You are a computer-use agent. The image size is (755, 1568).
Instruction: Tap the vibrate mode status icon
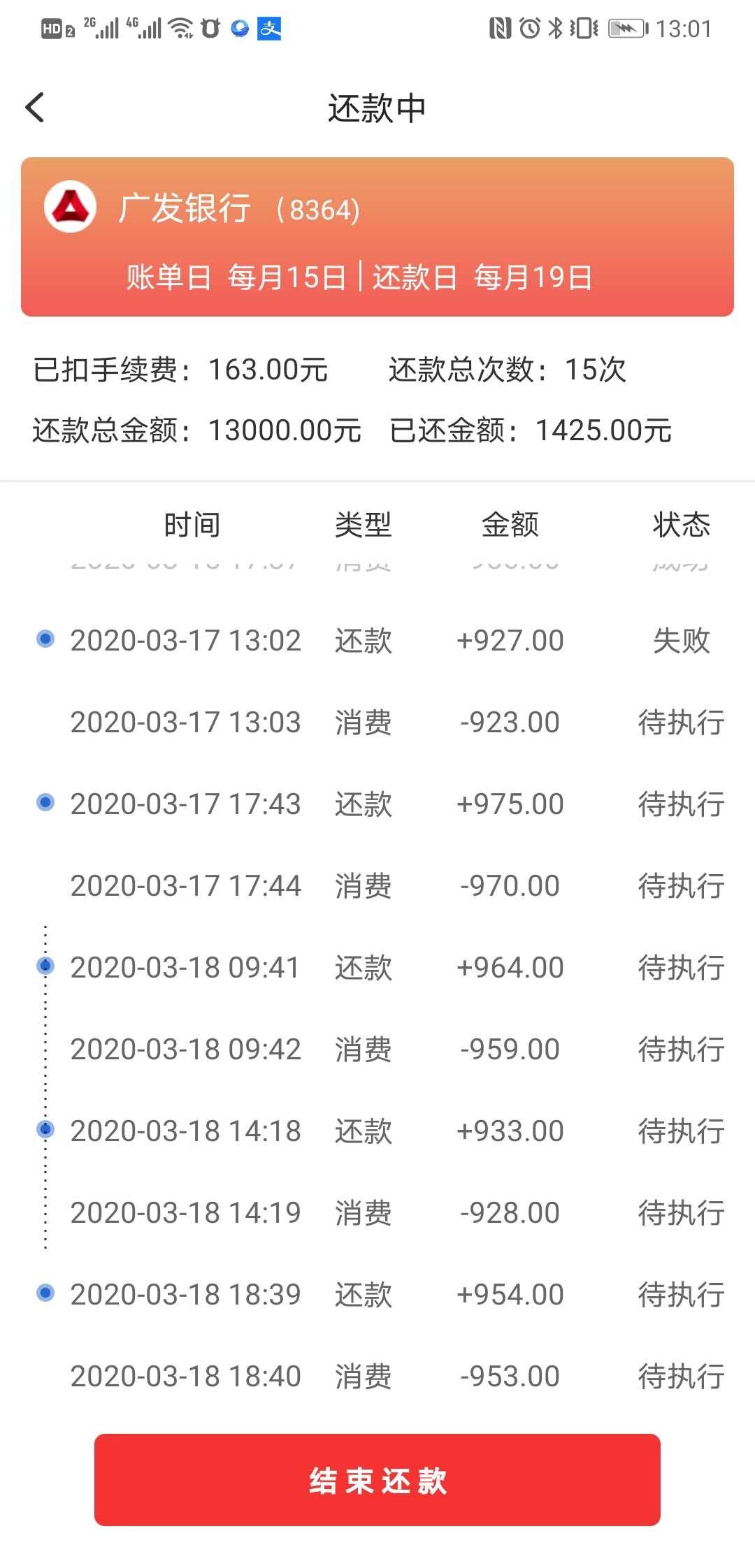coord(584,28)
